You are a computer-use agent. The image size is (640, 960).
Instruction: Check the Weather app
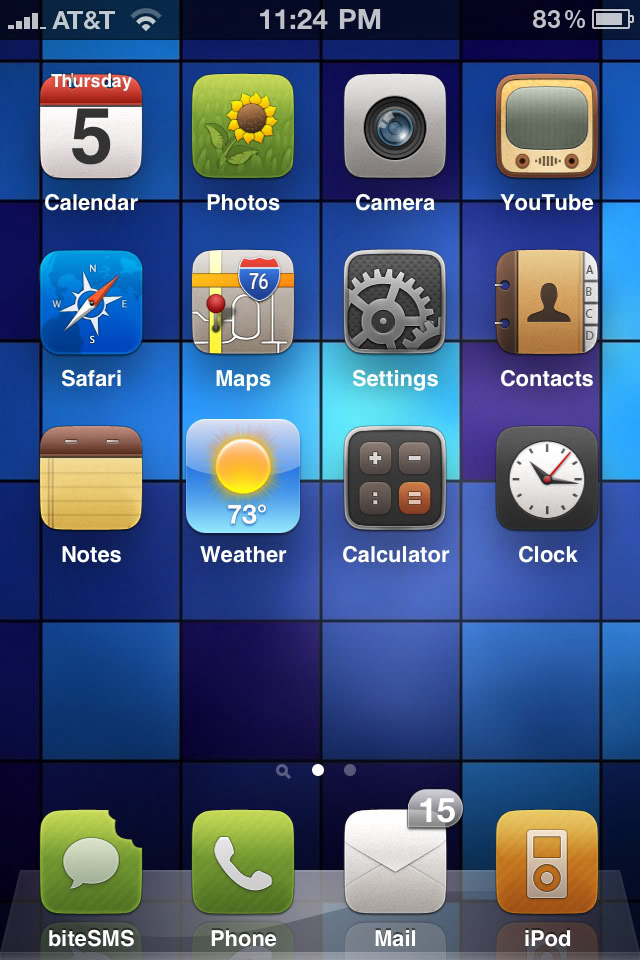tap(243, 477)
